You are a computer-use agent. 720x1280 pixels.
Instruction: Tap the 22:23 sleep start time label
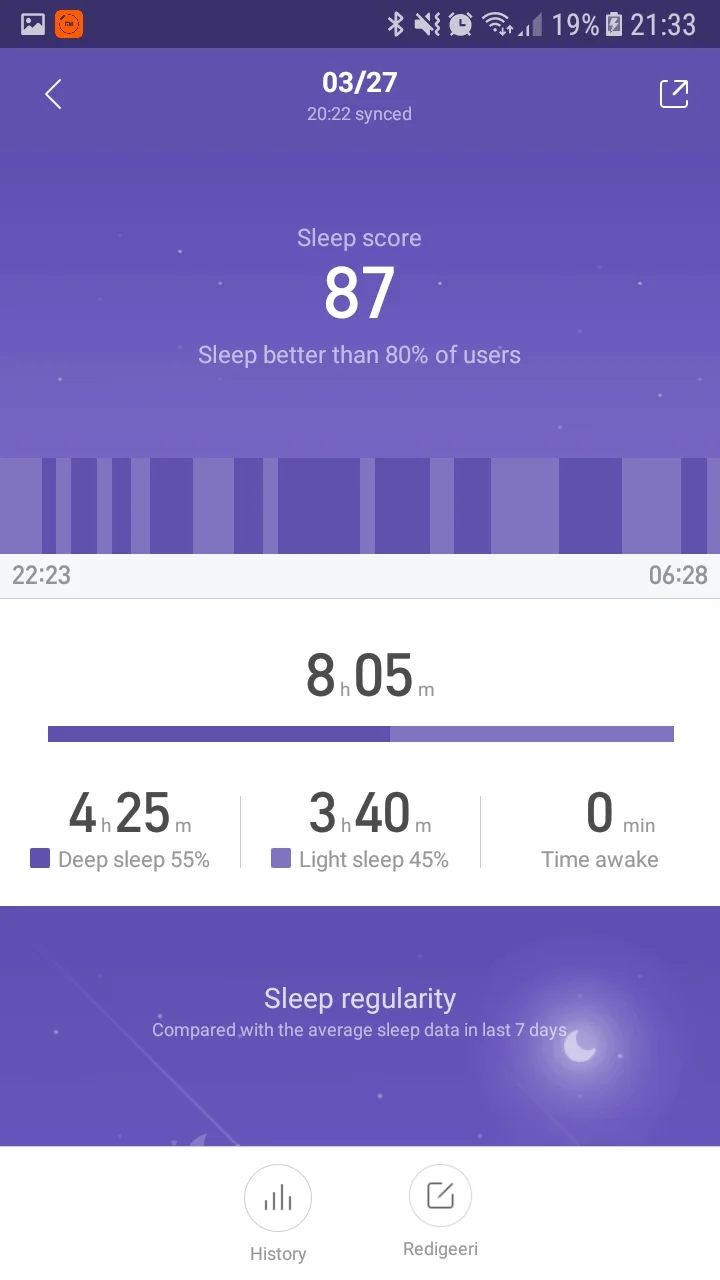click(x=40, y=575)
